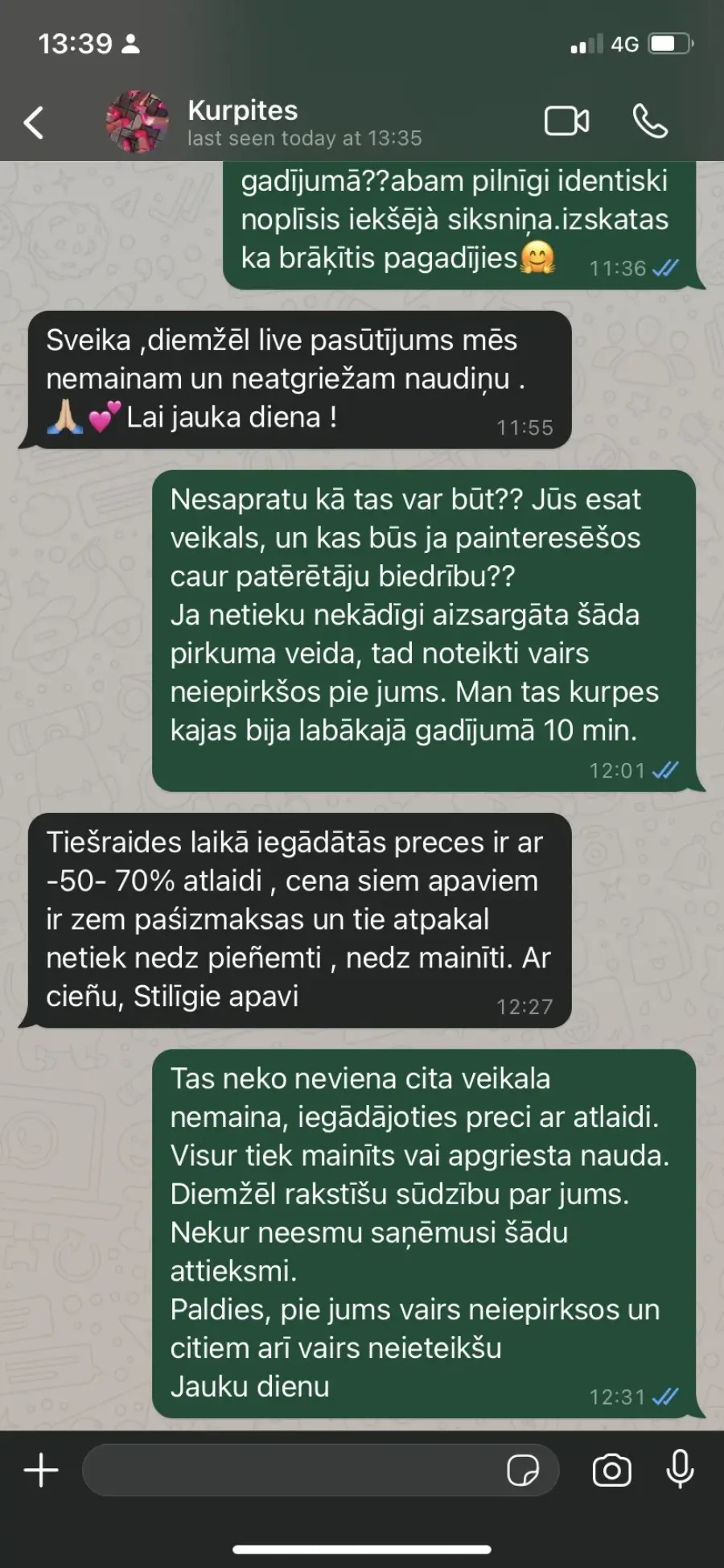Open the sticker picker
The width and height of the screenshot is (724, 1568).
[x=523, y=1470]
